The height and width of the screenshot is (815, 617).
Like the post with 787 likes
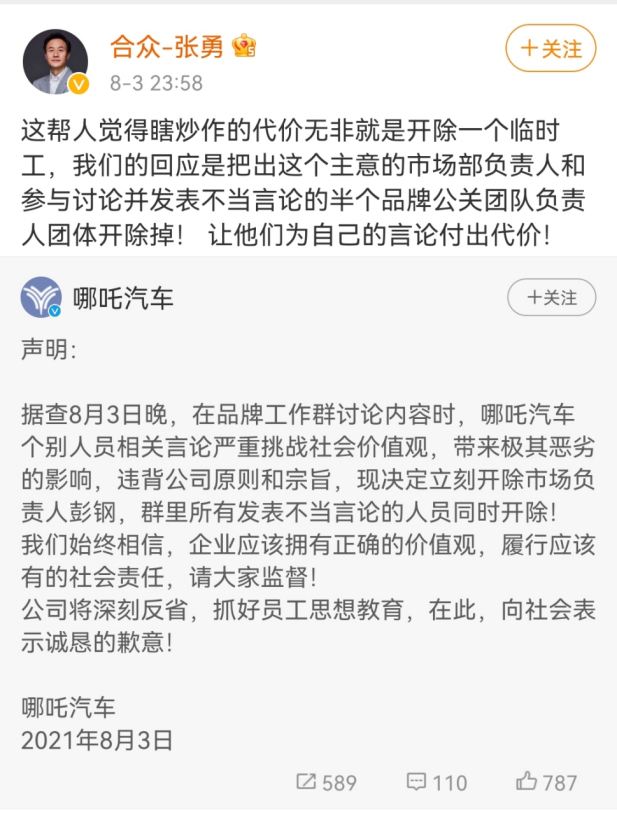546,782
